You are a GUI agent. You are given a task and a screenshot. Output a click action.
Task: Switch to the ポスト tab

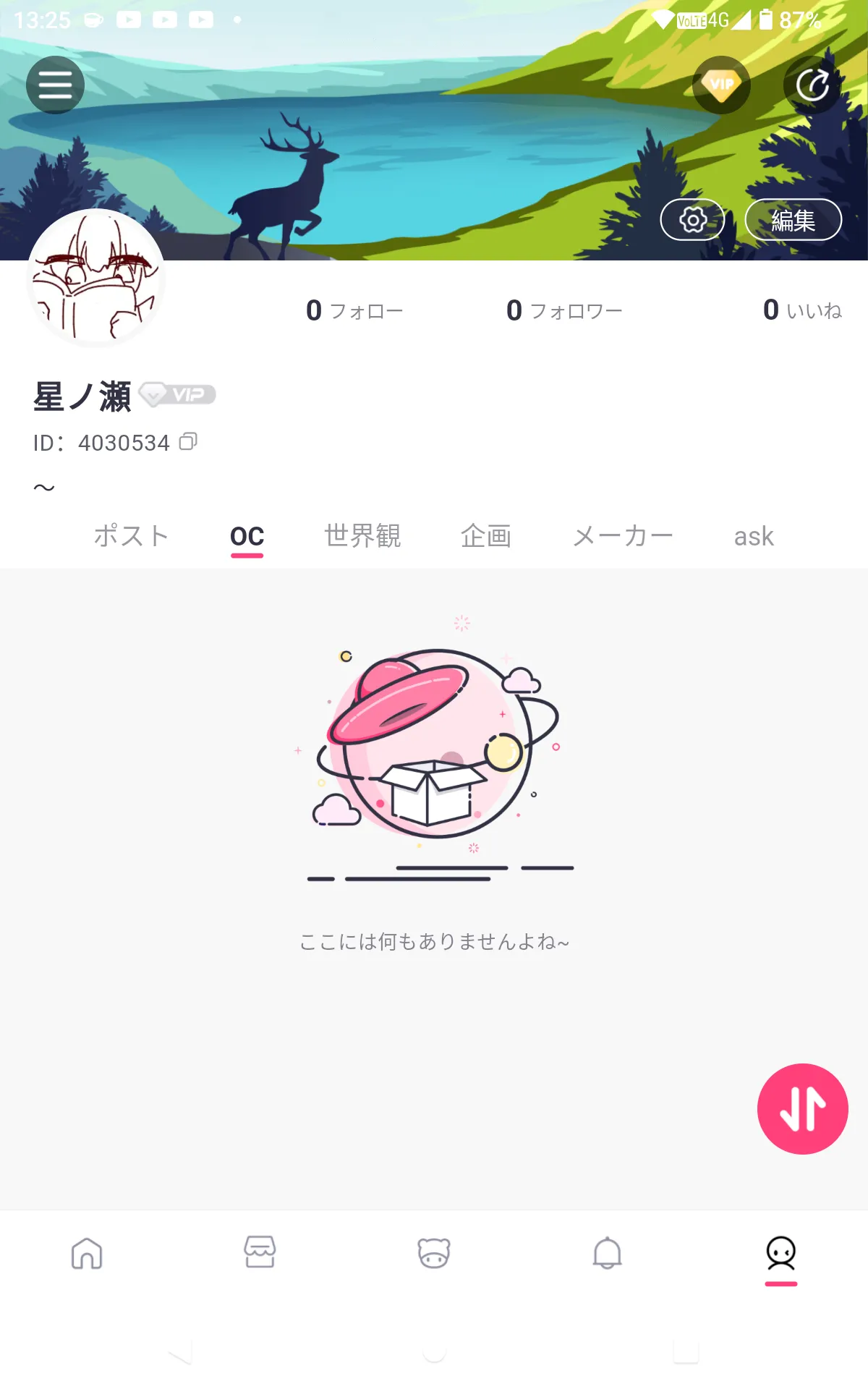pos(131,536)
